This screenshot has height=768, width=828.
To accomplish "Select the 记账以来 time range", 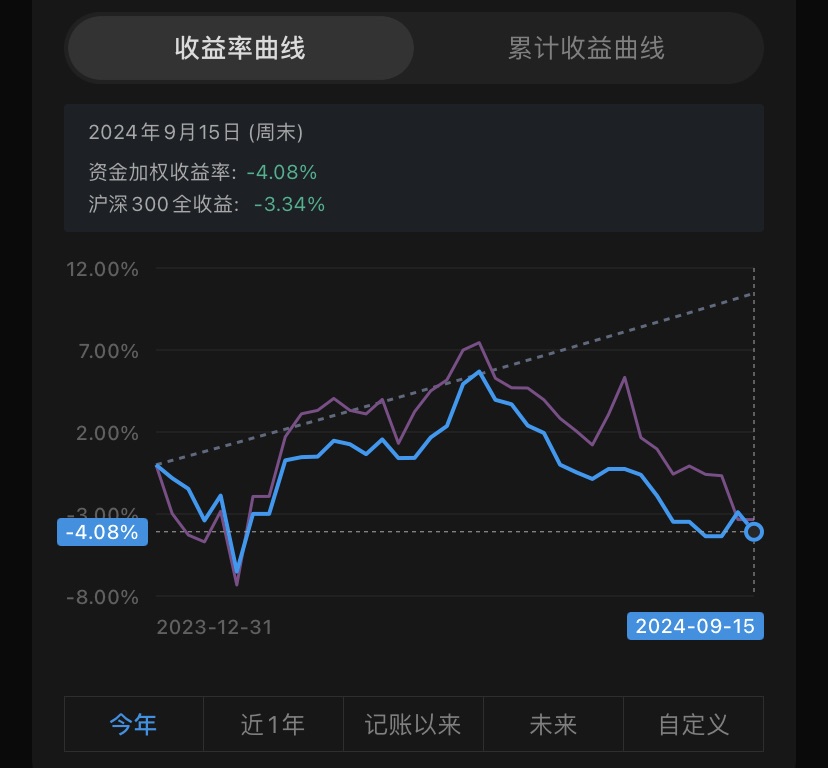I will [x=413, y=724].
